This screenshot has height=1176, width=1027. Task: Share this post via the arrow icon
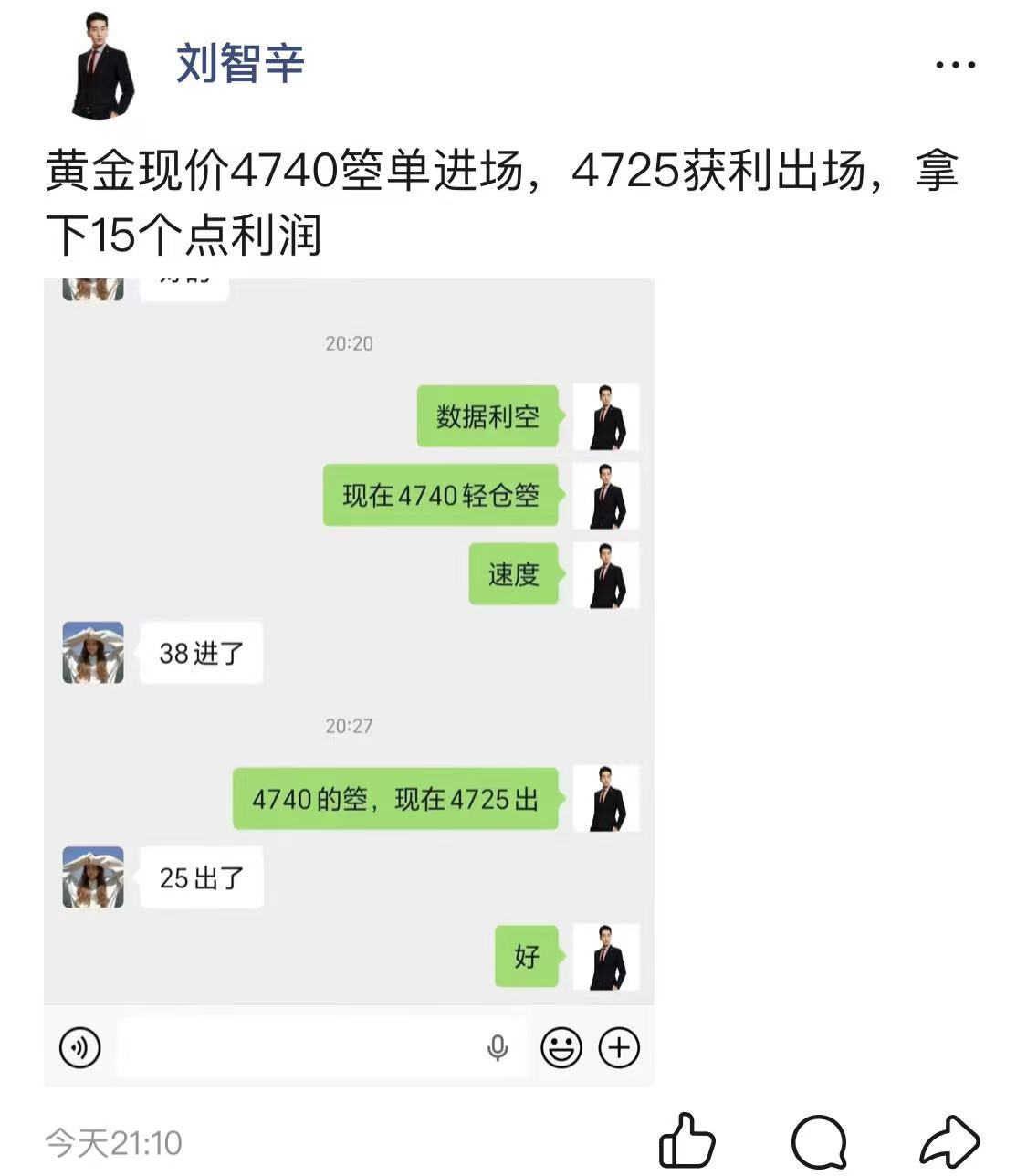pyautogui.click(x=949, y=1140)
